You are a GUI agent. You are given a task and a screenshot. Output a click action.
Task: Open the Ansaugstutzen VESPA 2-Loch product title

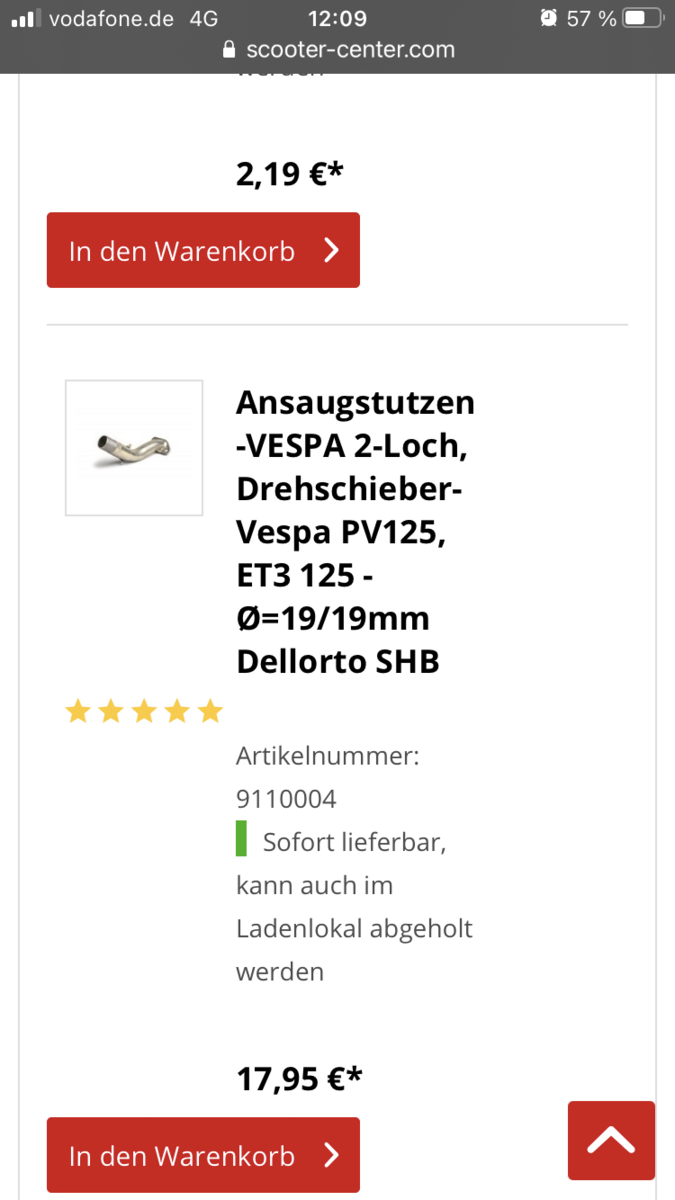pyautogui.click(x=355, y=532)
